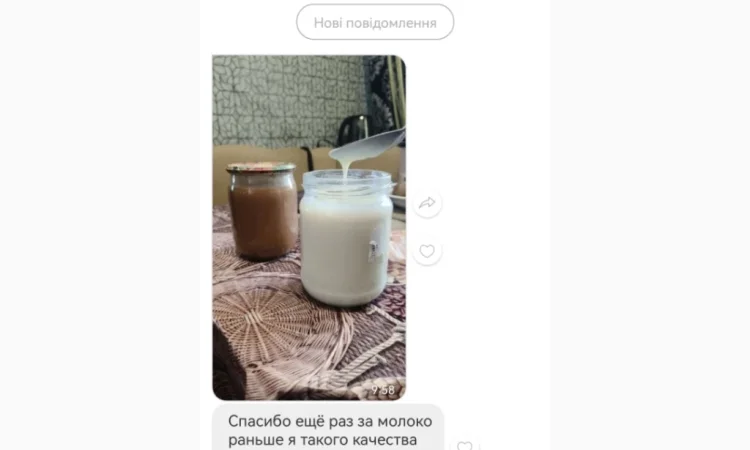Like the photo with the heart icon
This screenshot has width=750, height=450.
point(427,251)
